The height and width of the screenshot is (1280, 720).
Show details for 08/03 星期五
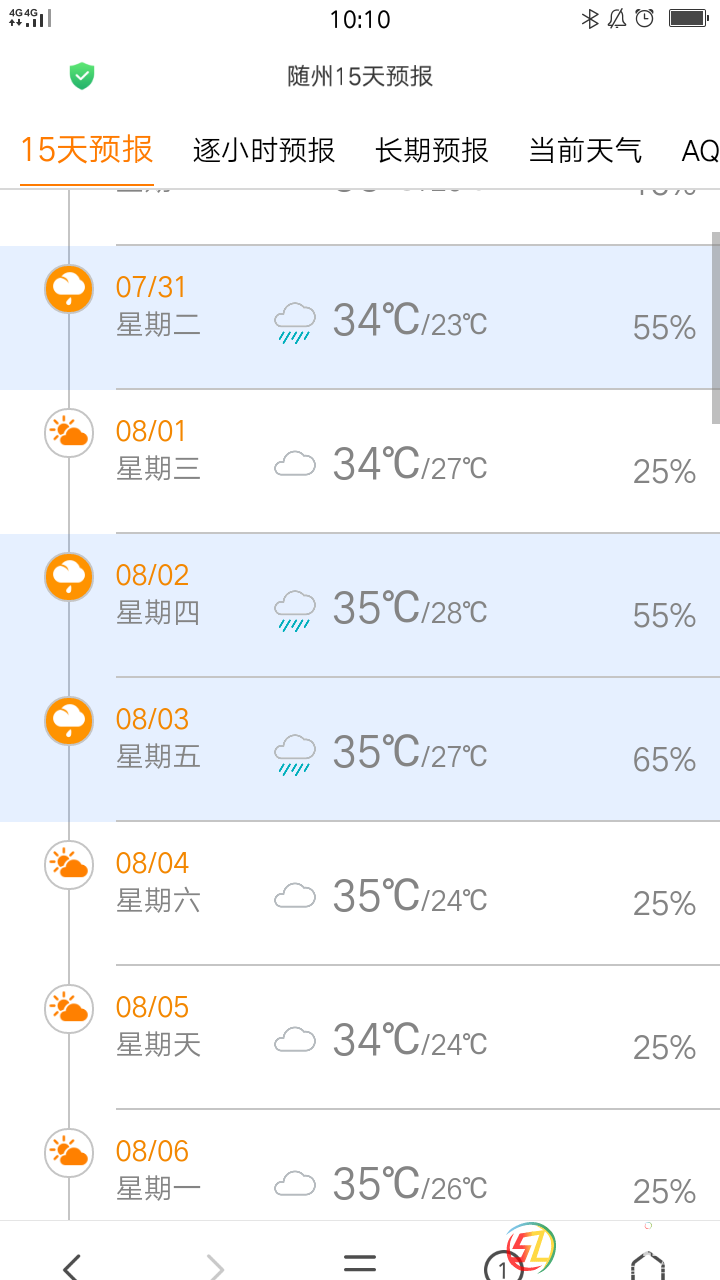pyautogui.click(x=360, y=749)
